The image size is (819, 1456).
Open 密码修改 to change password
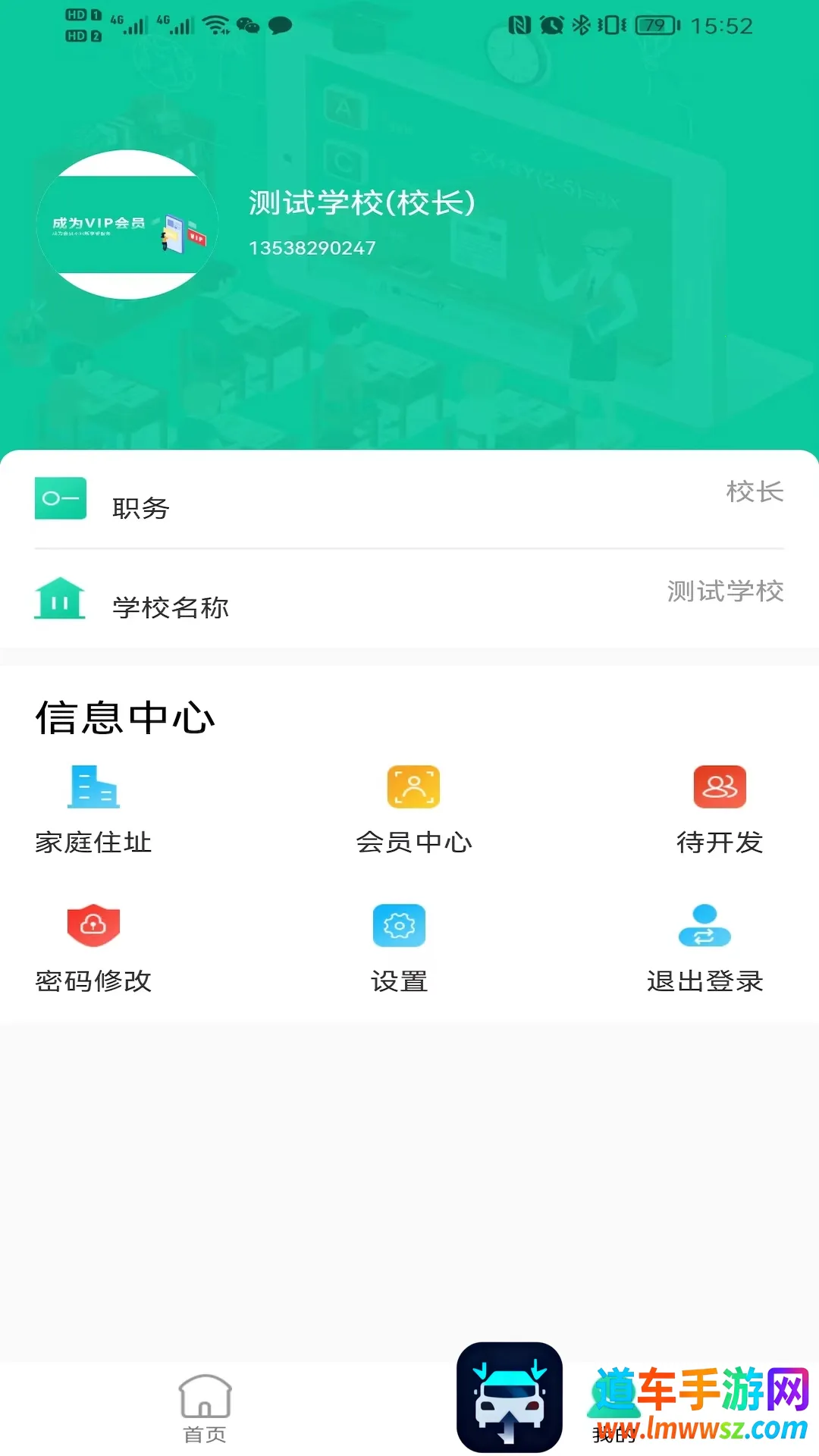93,948
